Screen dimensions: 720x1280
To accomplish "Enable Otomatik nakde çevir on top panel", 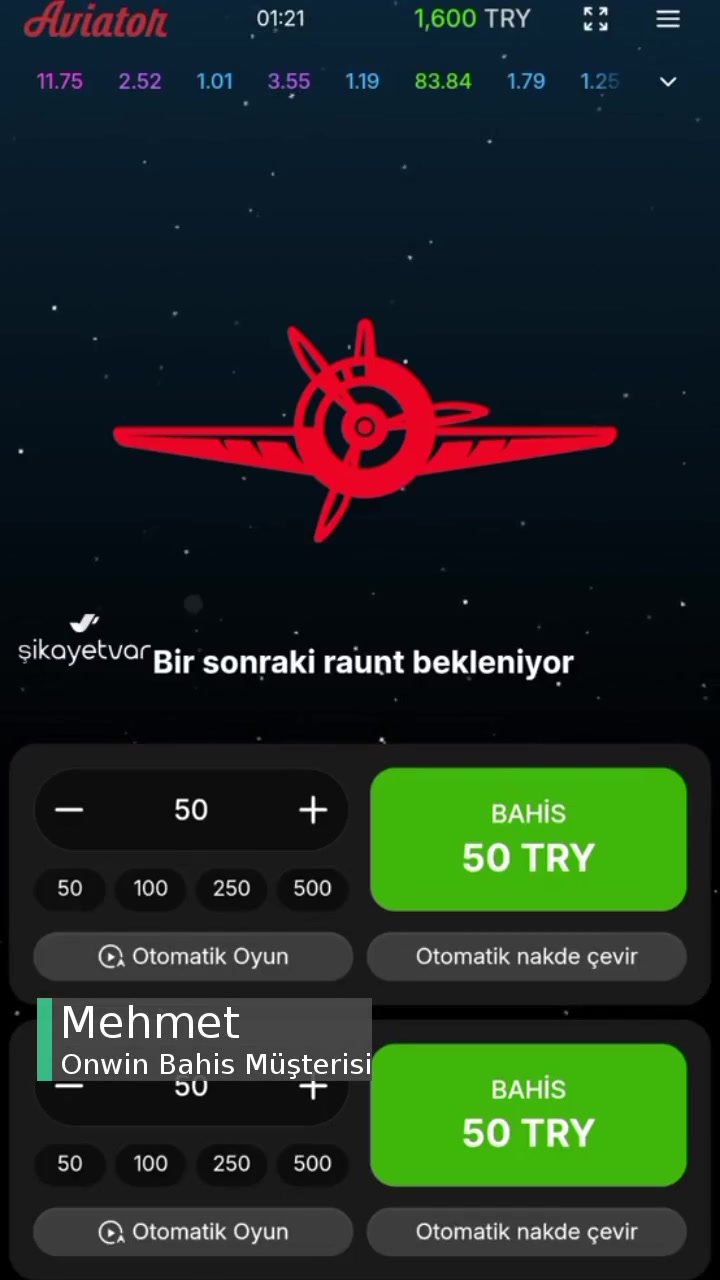I will tap(527, 956).
